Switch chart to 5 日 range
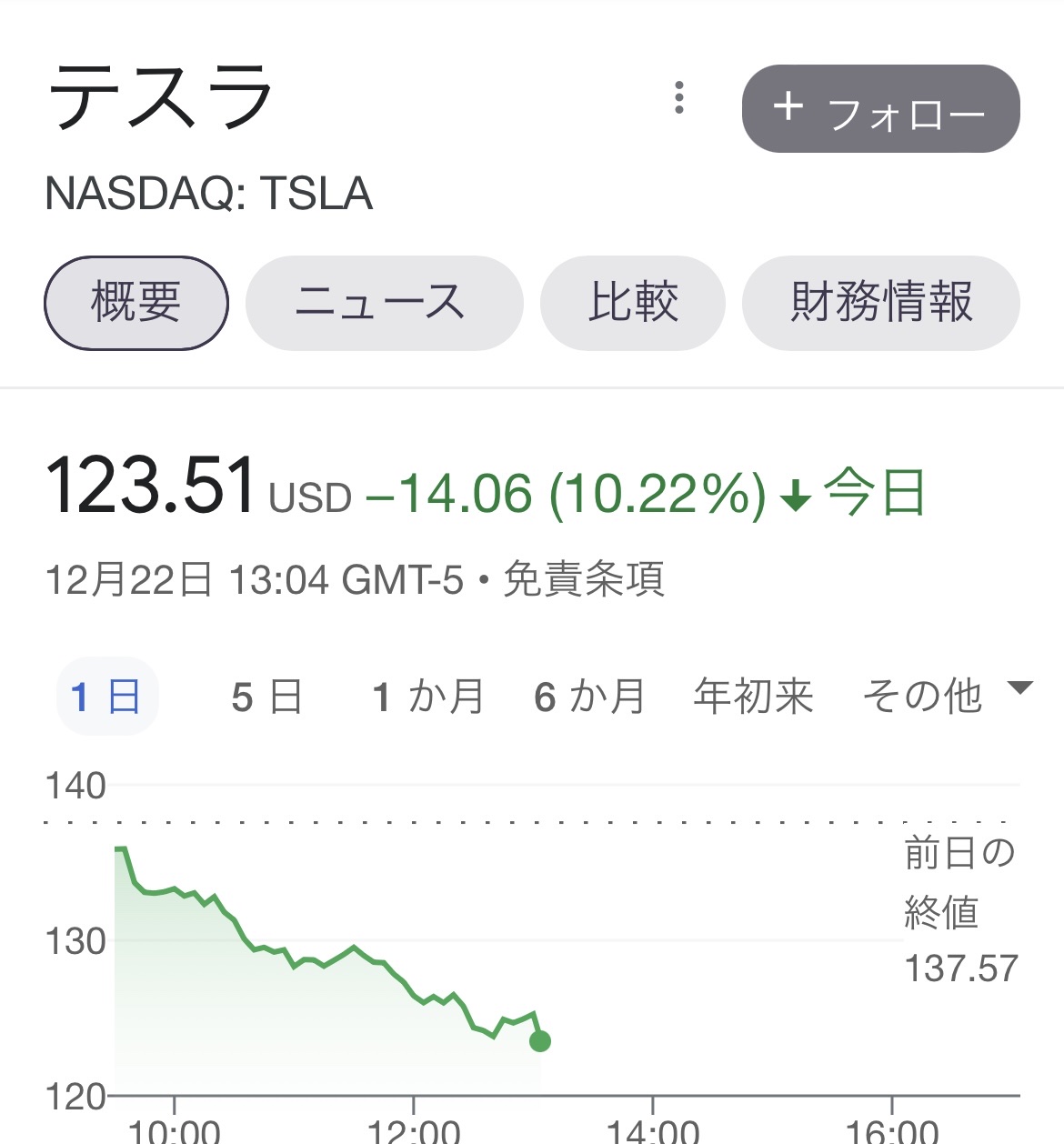Image resolution: width=1064 pixels, height=1144 pixels. click(266, 697)
